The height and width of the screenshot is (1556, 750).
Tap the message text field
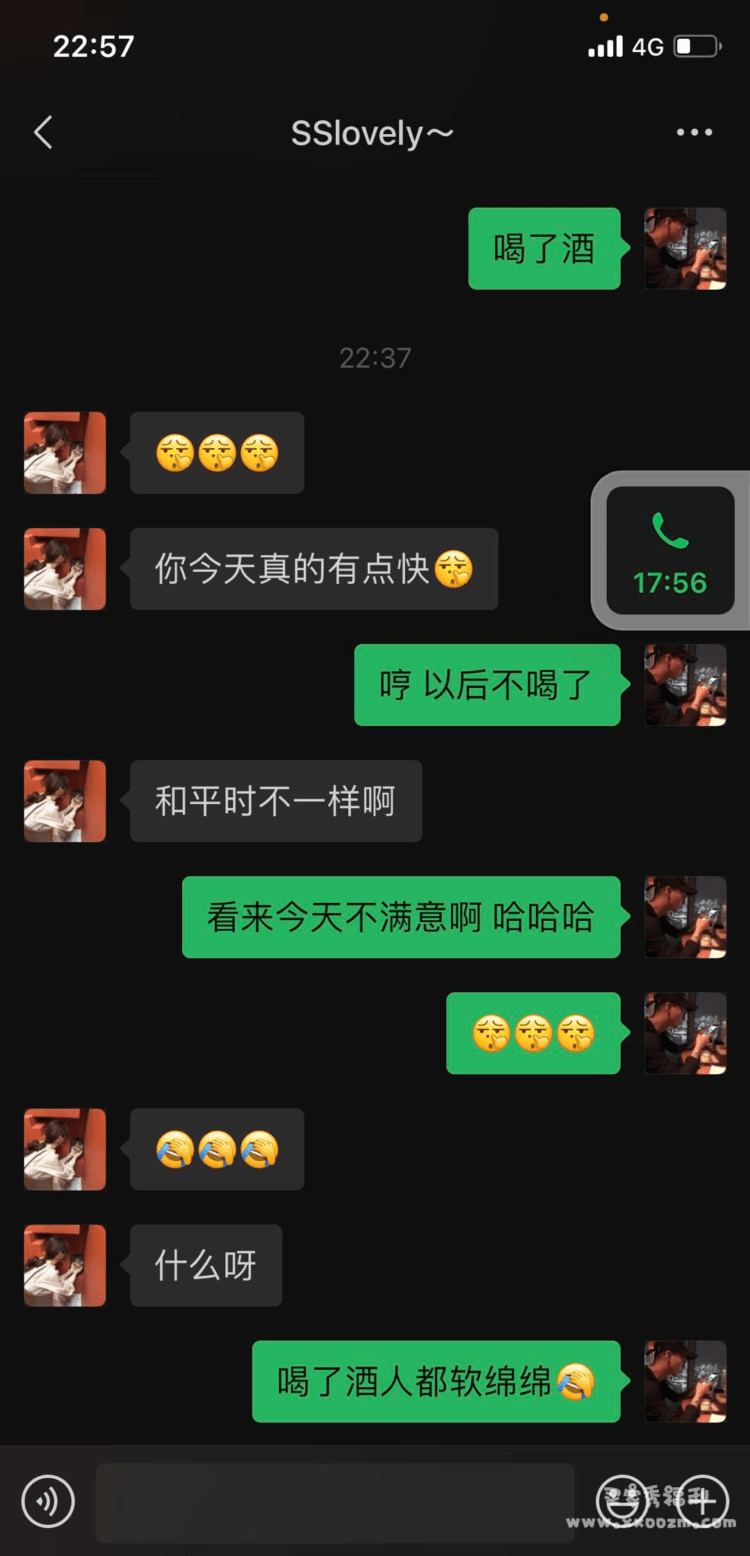point(335,1502)
